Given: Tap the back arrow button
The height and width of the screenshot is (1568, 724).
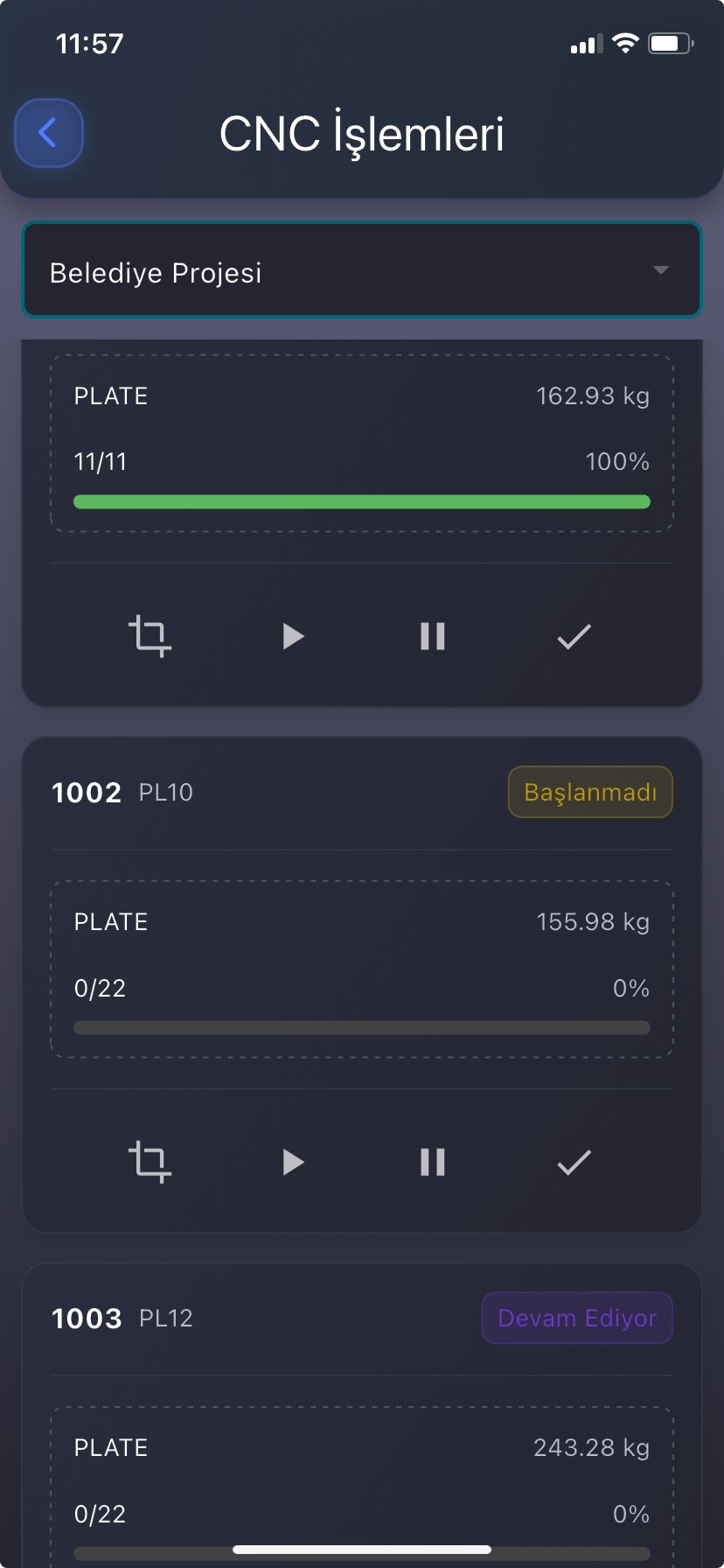Looking at the screenshot, I should tap(49, 133).
